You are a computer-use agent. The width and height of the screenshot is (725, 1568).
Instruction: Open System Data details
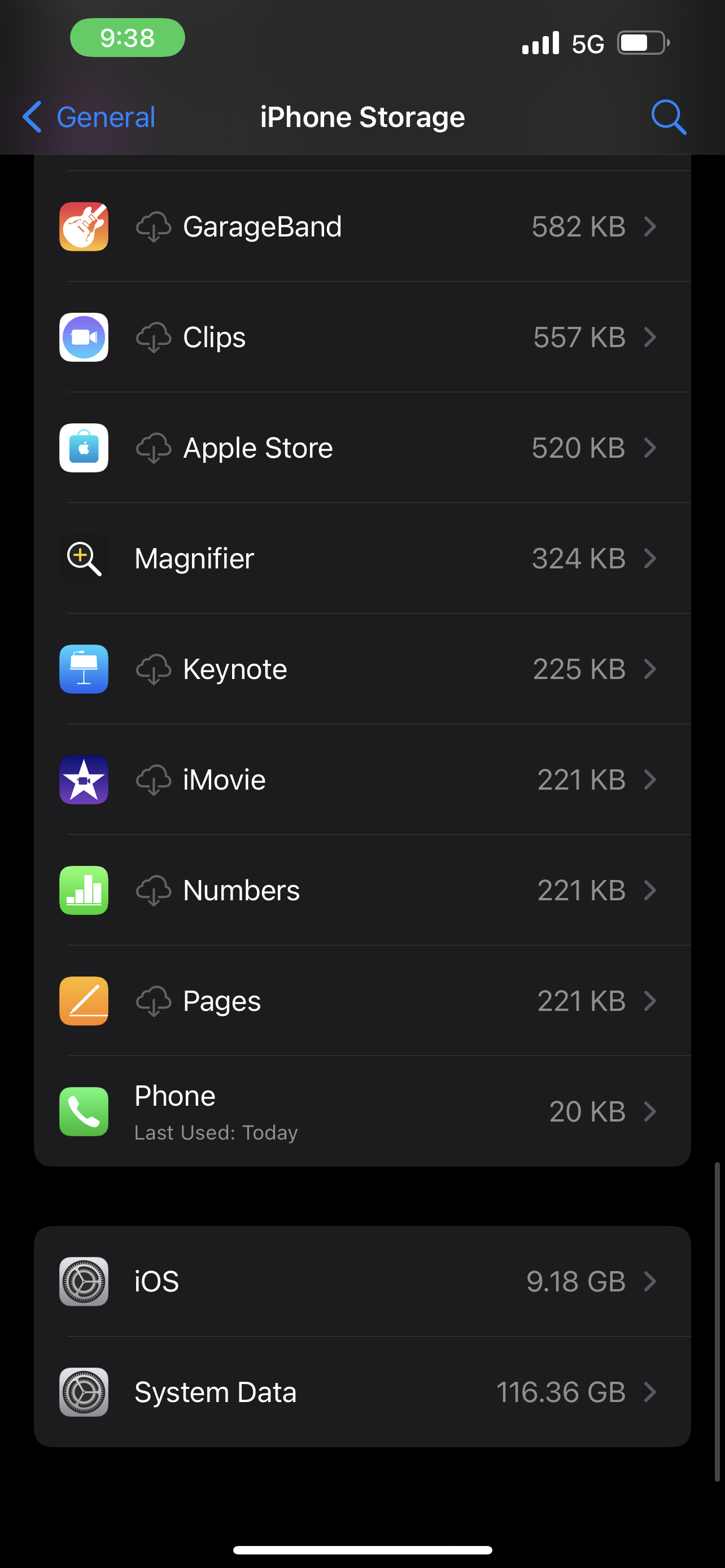tap(362, 1392)
